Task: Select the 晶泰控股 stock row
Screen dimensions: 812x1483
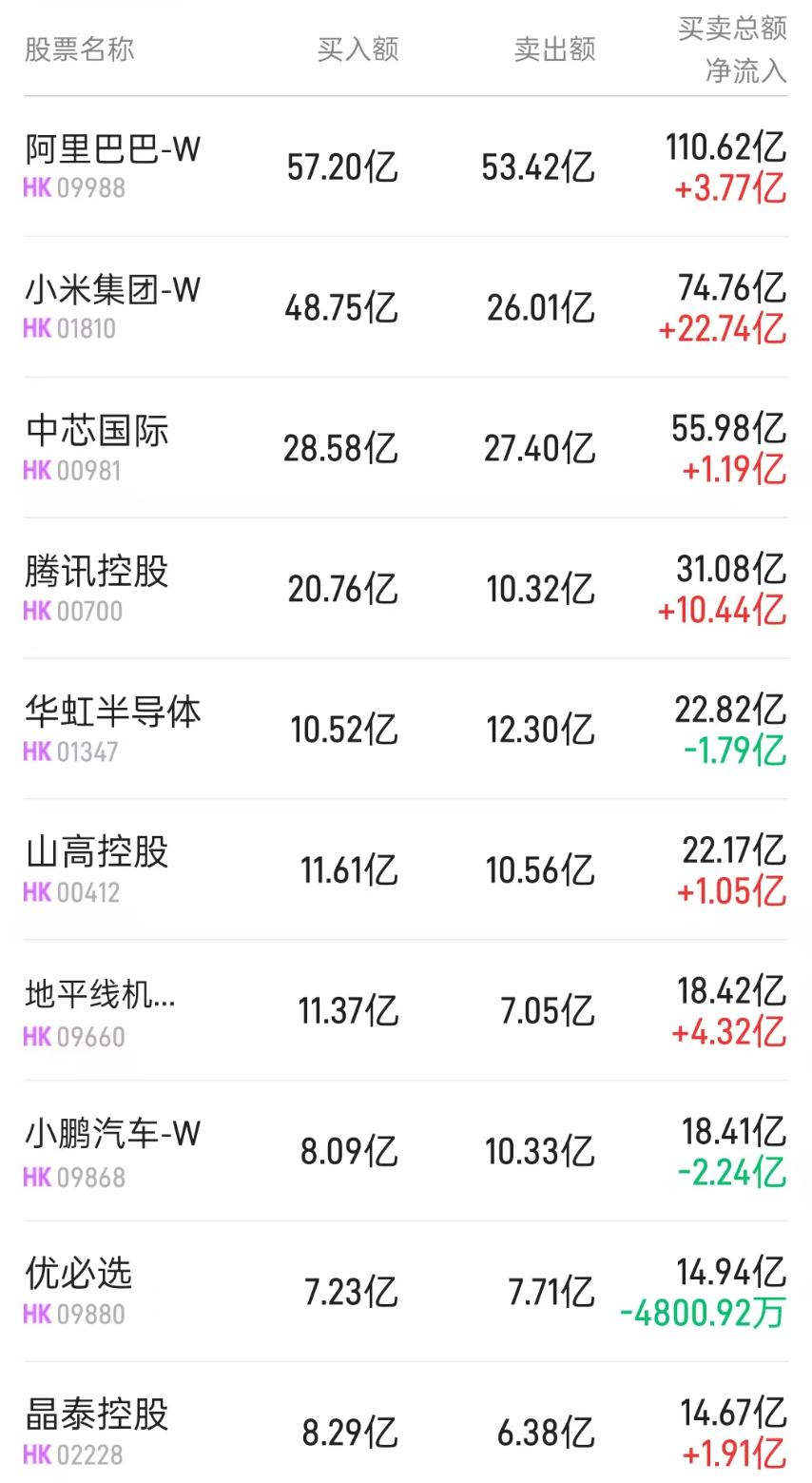Action: point(96,1416)
